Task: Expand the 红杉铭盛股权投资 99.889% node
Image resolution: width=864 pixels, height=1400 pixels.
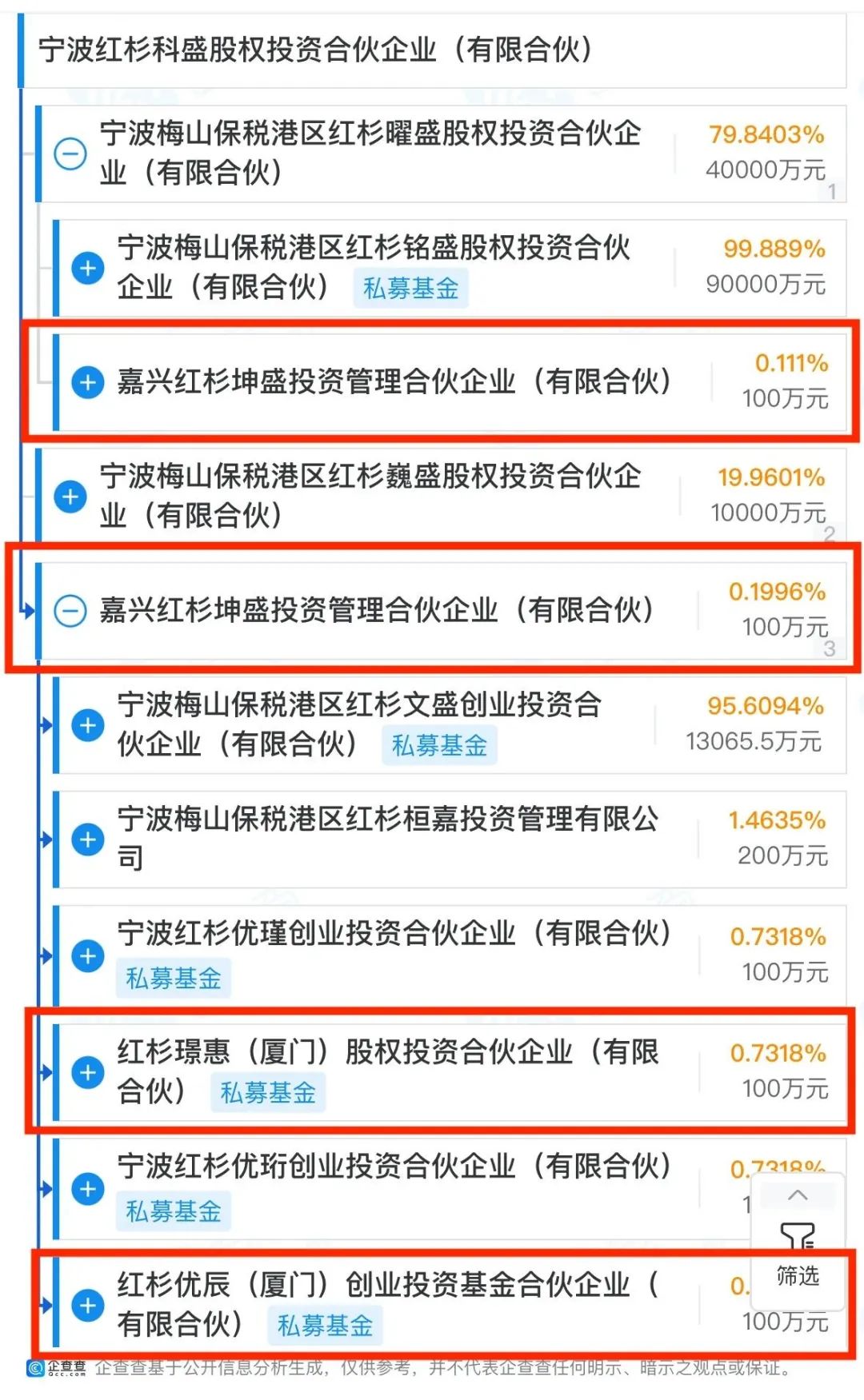Action: 88,267
